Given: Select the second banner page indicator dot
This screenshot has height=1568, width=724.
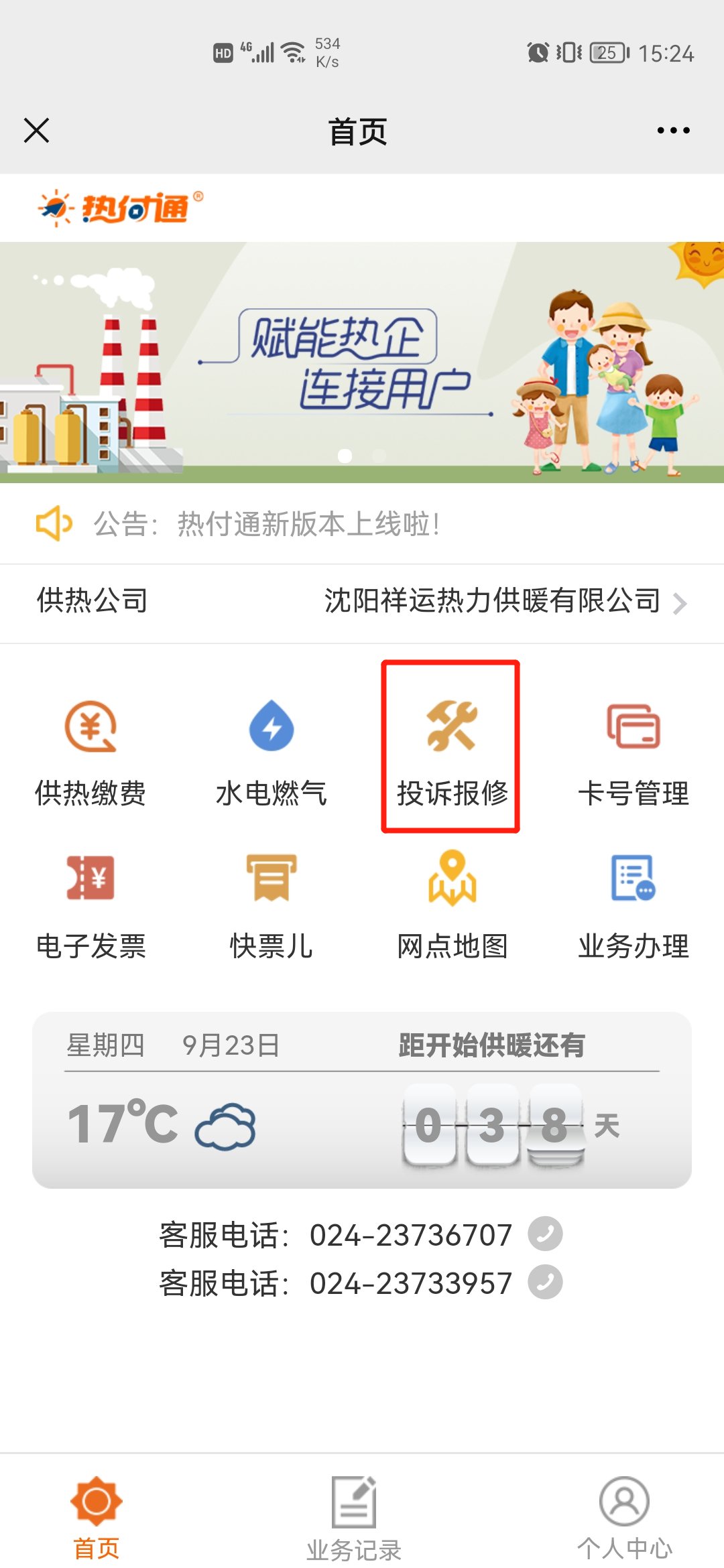Looking at the screenshot, I should [x=379, y=456].
